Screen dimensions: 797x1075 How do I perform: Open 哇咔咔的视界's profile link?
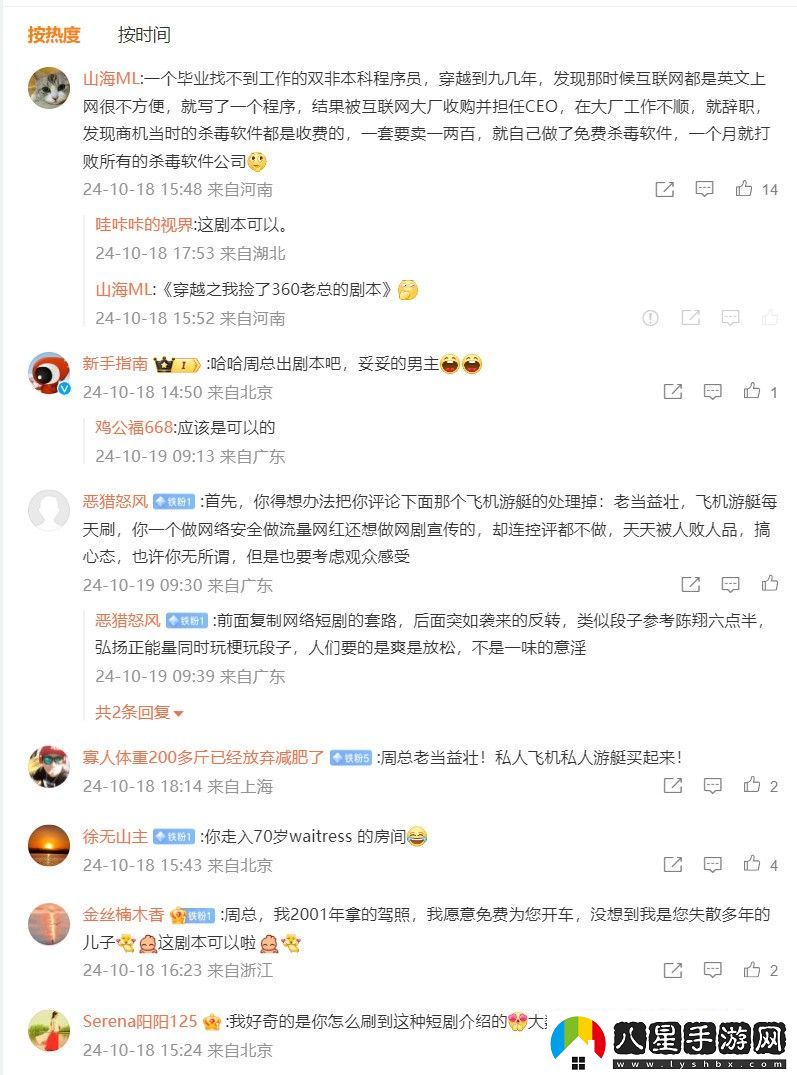143,225
